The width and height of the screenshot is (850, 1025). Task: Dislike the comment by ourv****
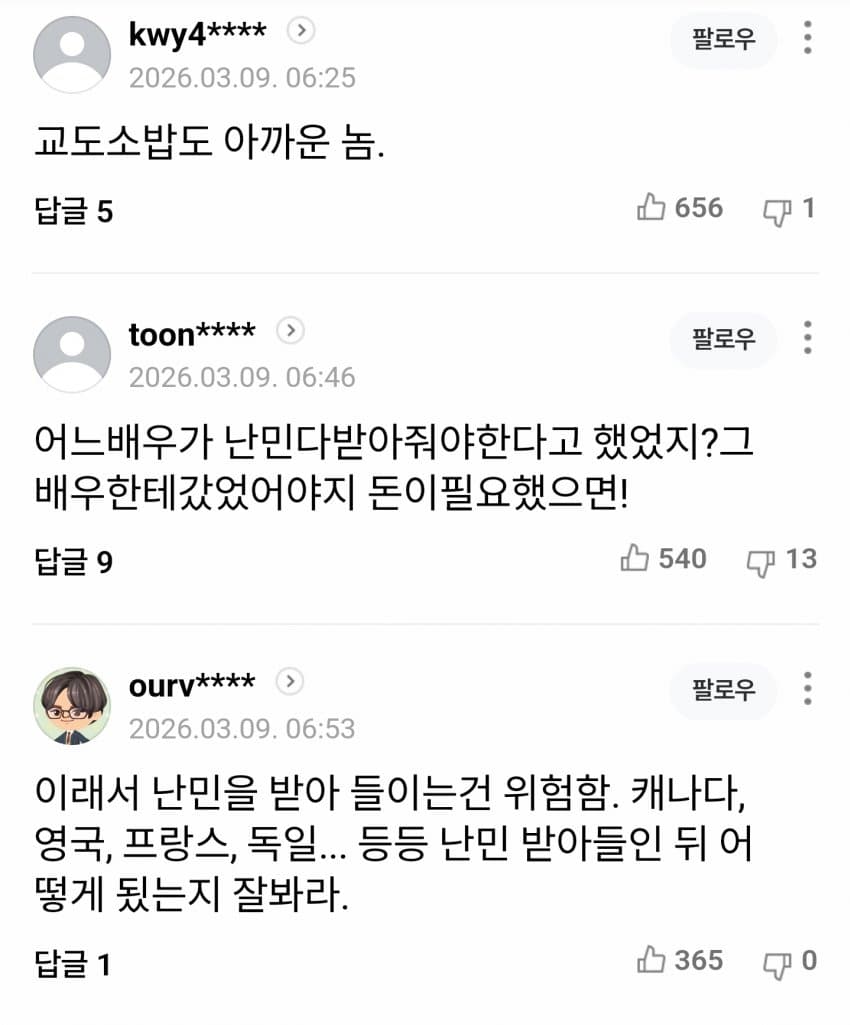coord(777,961)
